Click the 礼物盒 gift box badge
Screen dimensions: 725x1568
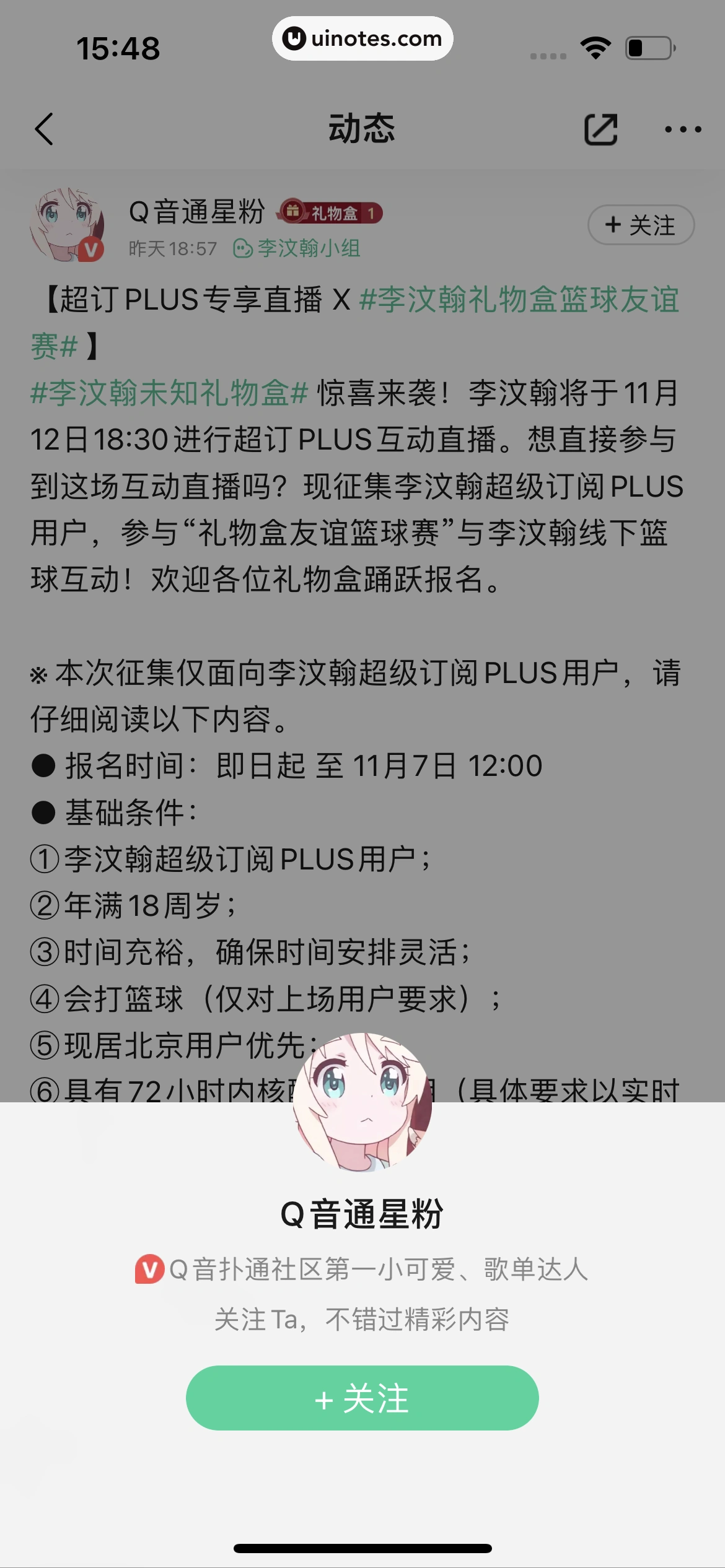pos(331,211)
